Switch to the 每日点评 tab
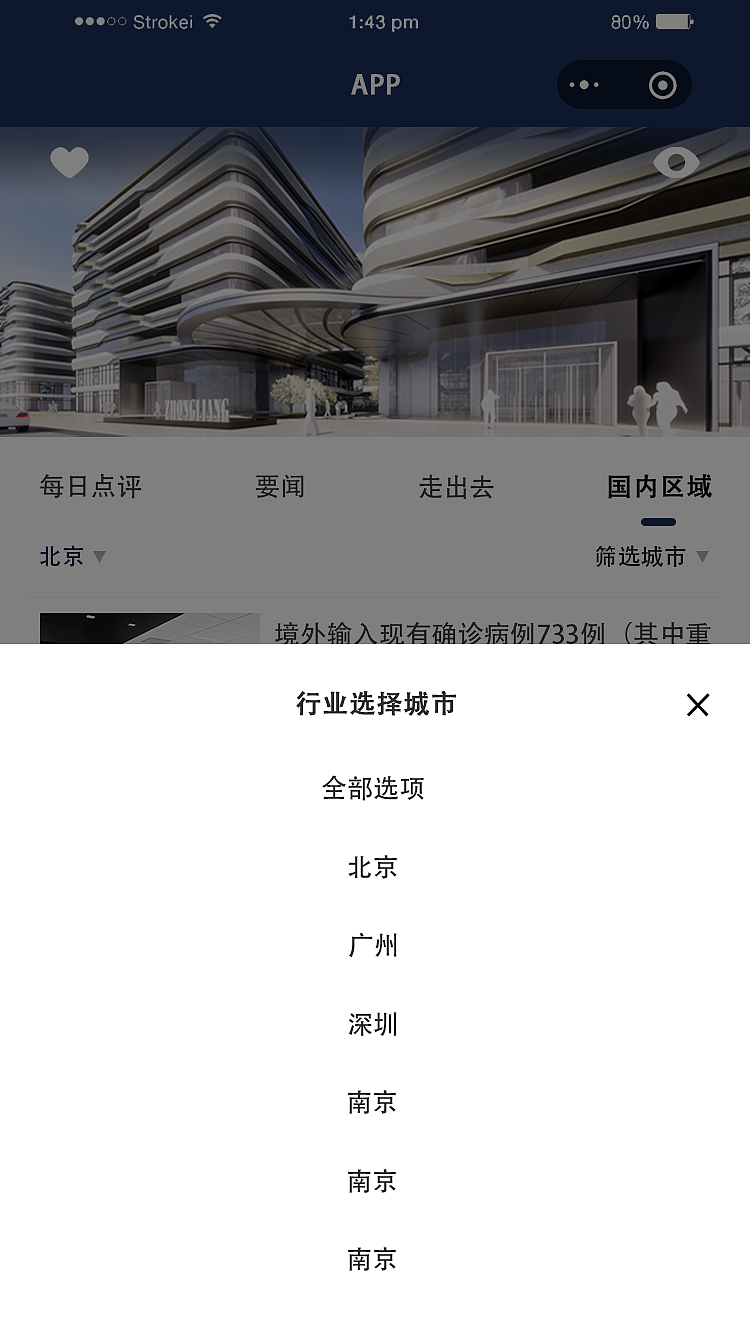Image resolution: width=750 pixels, height=1334 pixels. [90, 487]
